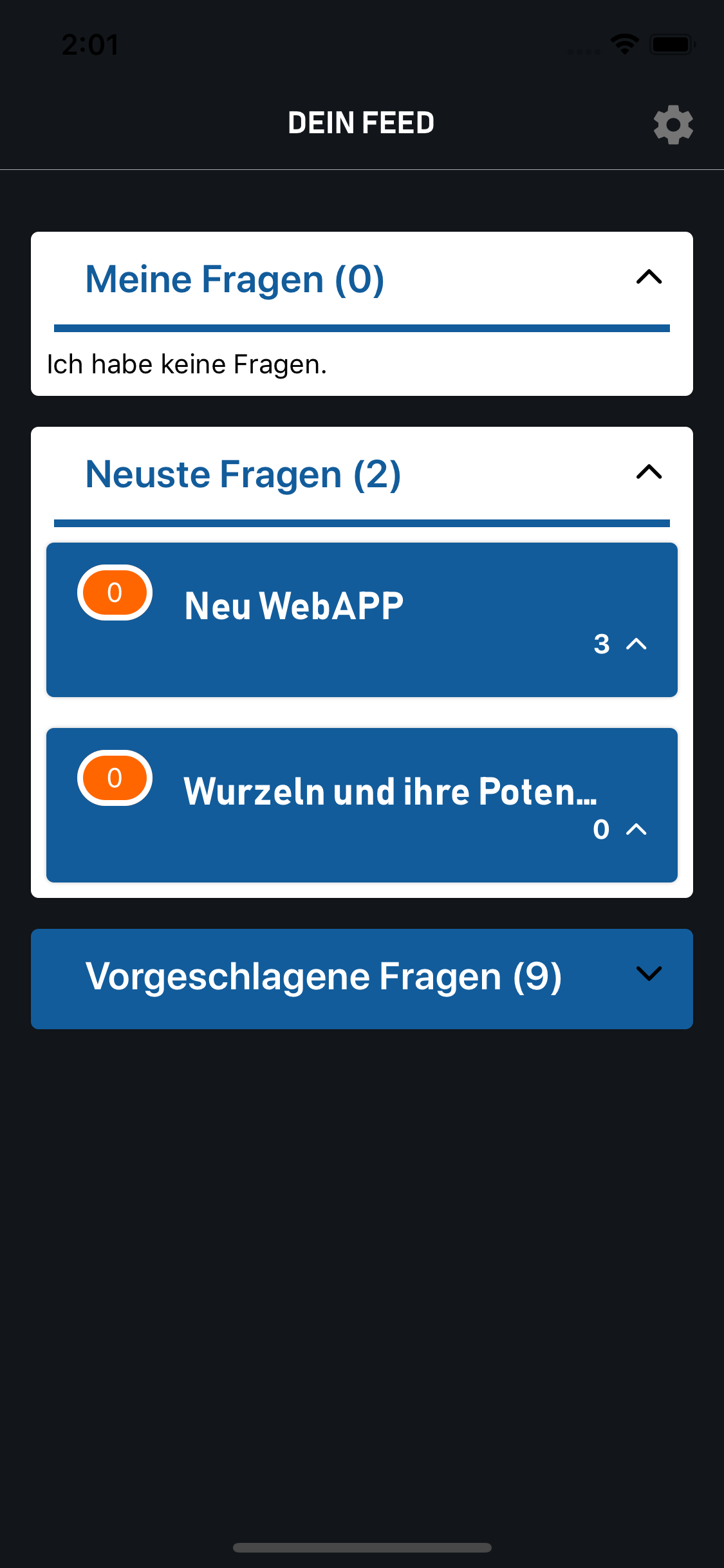Click the vote count 3 on Neu WebAPP

tap(602, 644)
